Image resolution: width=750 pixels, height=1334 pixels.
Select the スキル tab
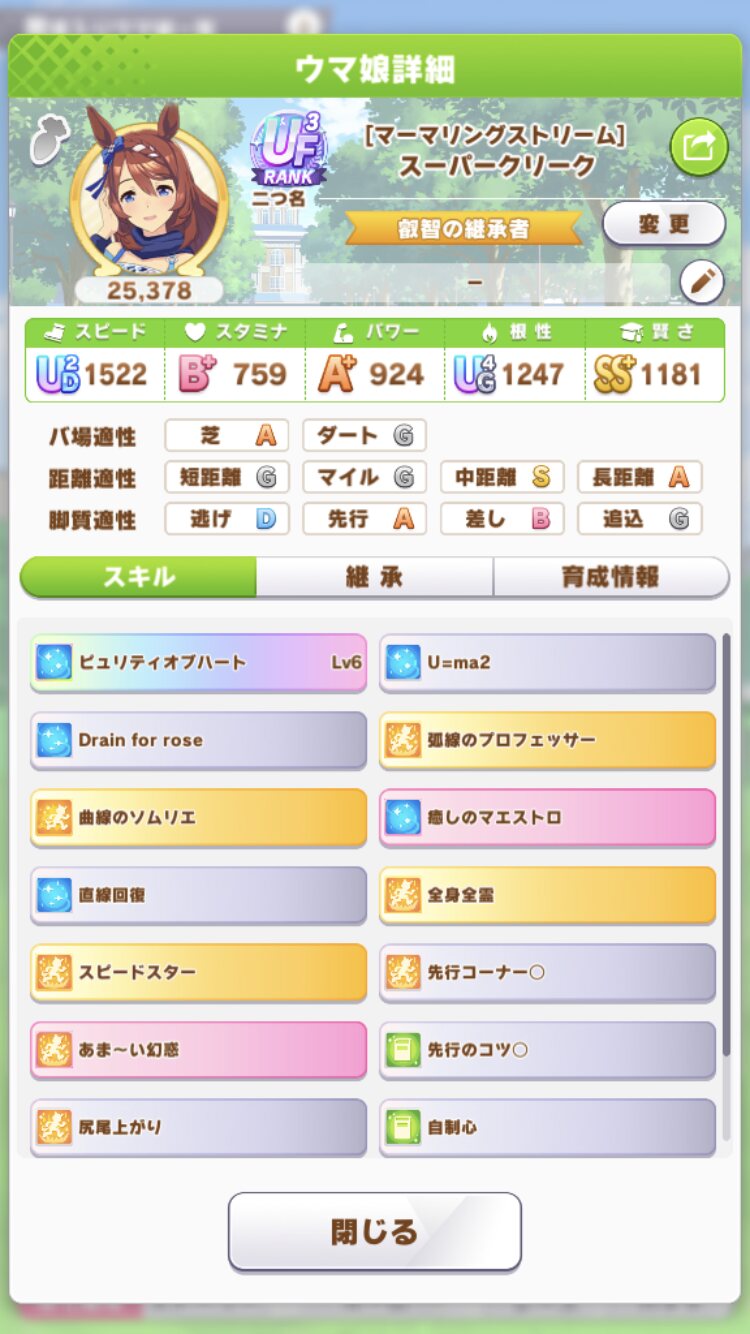[138, 577]
